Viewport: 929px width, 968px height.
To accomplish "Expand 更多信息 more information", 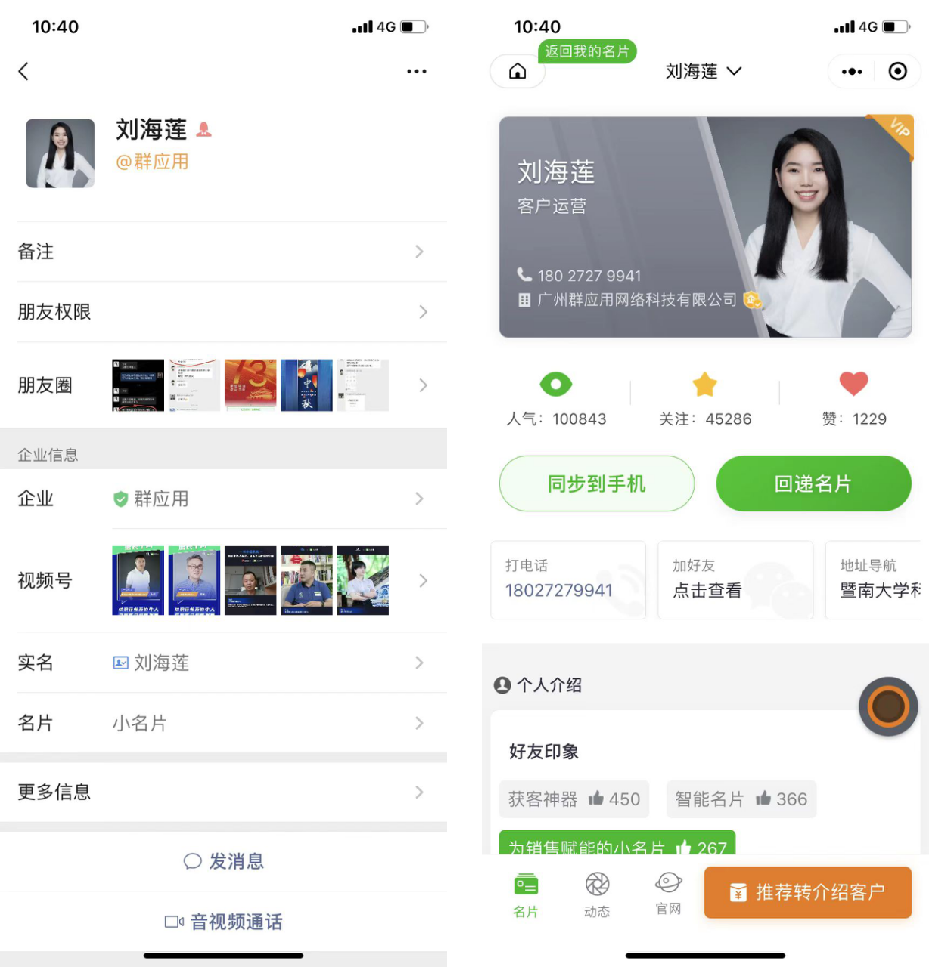I will point(224,792).
